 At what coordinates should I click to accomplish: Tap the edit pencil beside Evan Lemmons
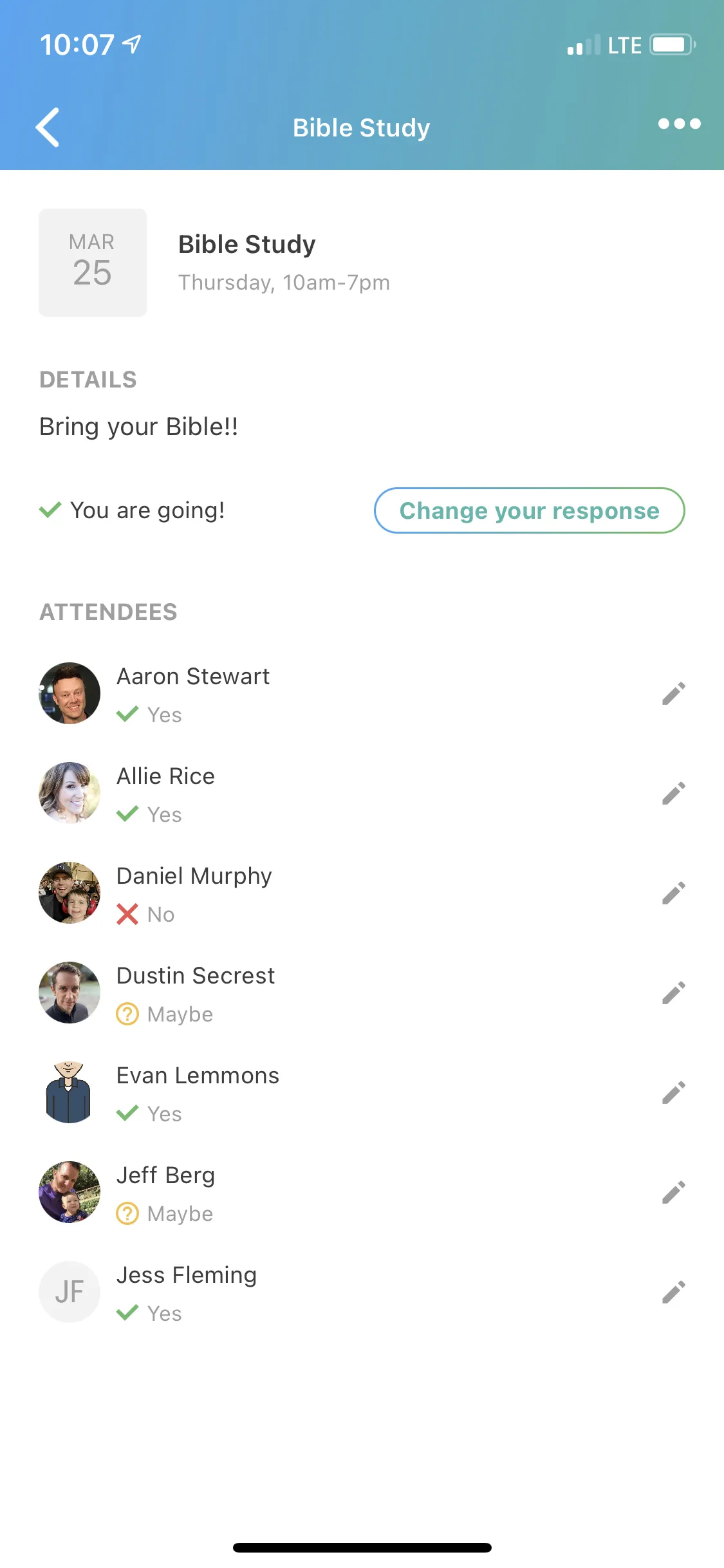673,1092
